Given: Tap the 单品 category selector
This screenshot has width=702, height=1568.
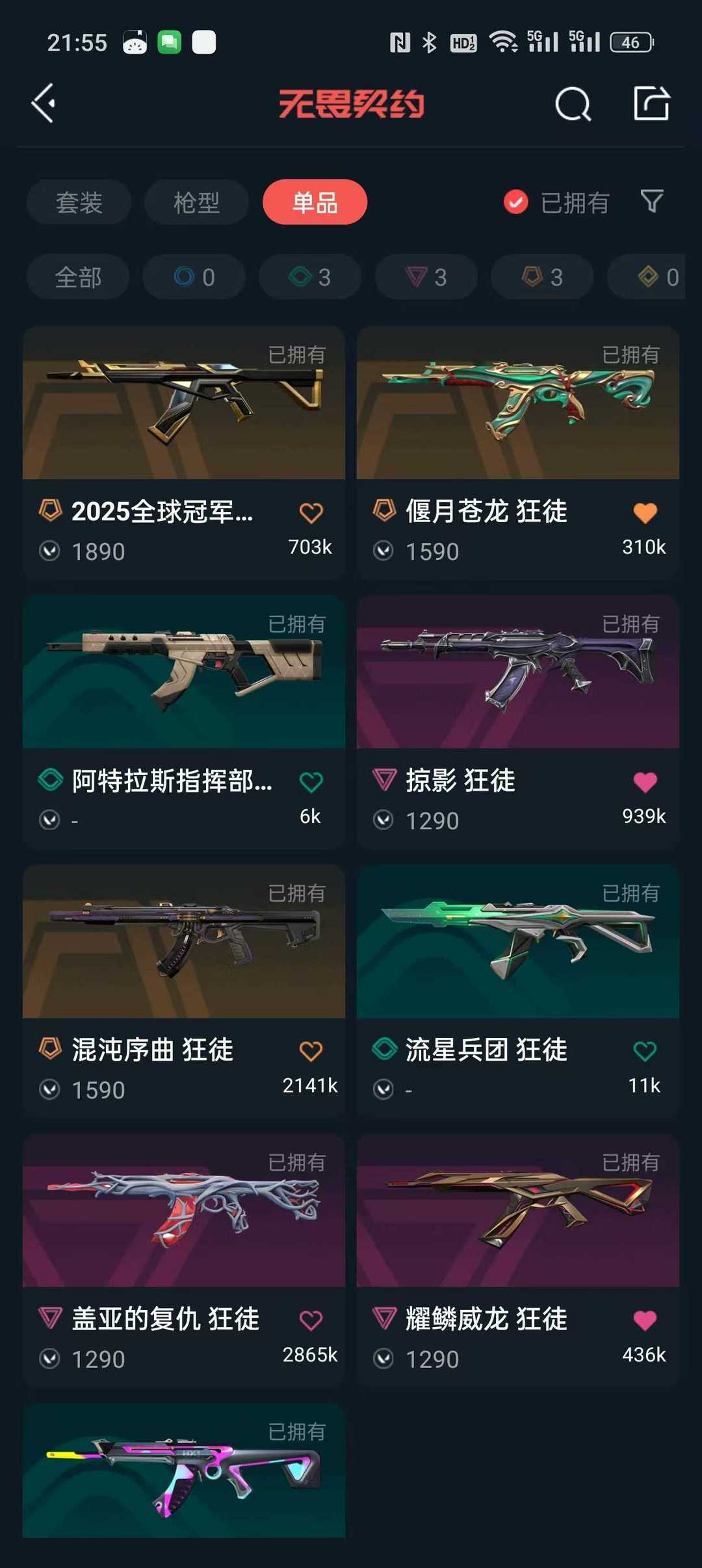Looking at the screenshot, I should click(x=314, y=202).
